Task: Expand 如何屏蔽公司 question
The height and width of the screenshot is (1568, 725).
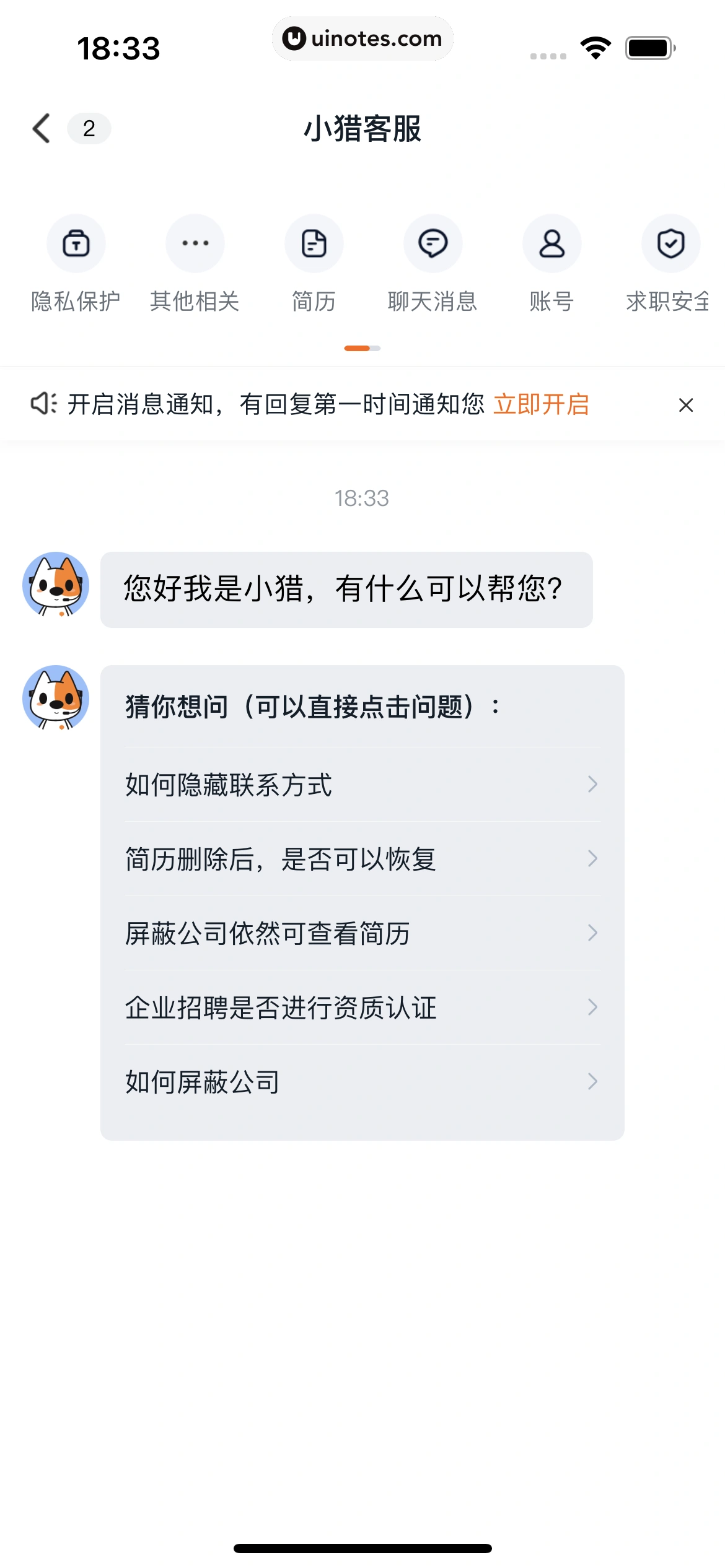Action: (x=361, y=1082)
